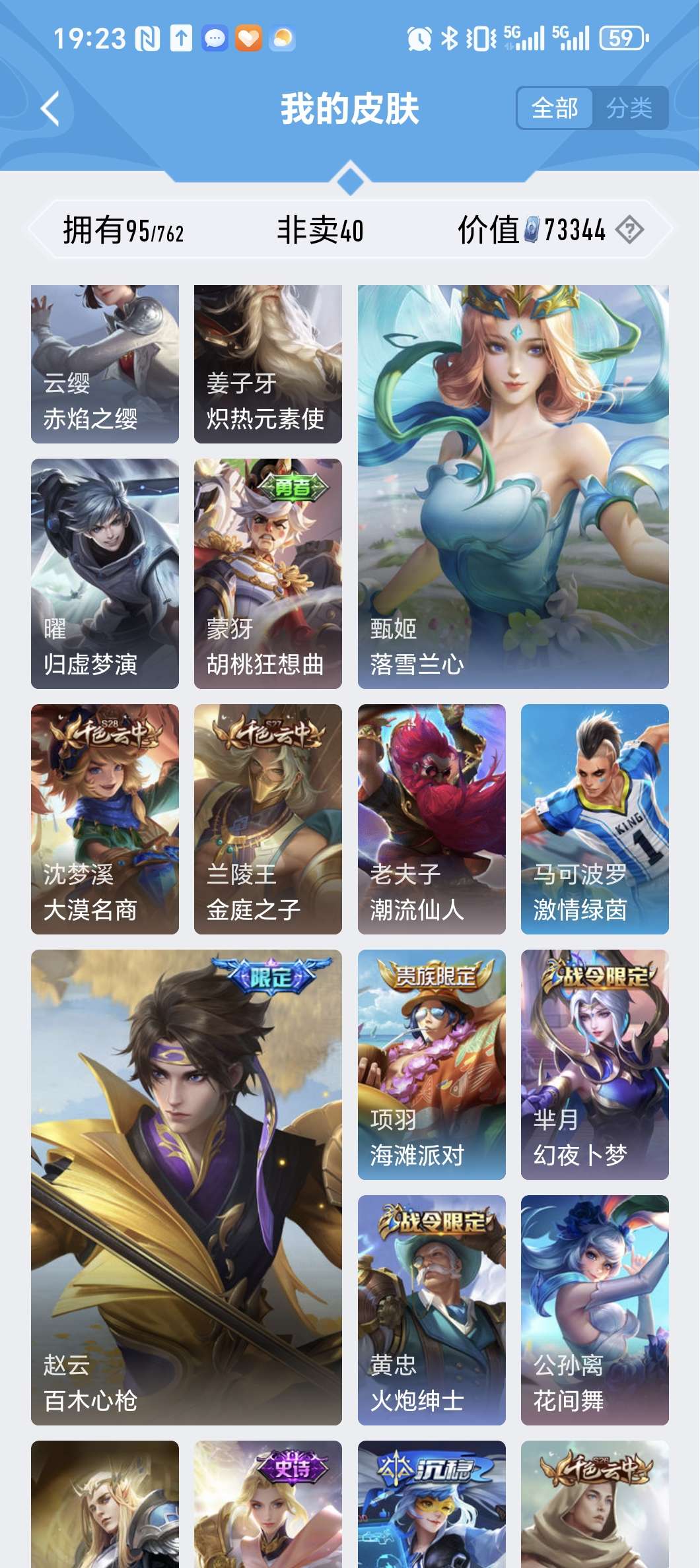Open the skin value help icon
The image size is (700, 1568).
(x=629, y=230)
